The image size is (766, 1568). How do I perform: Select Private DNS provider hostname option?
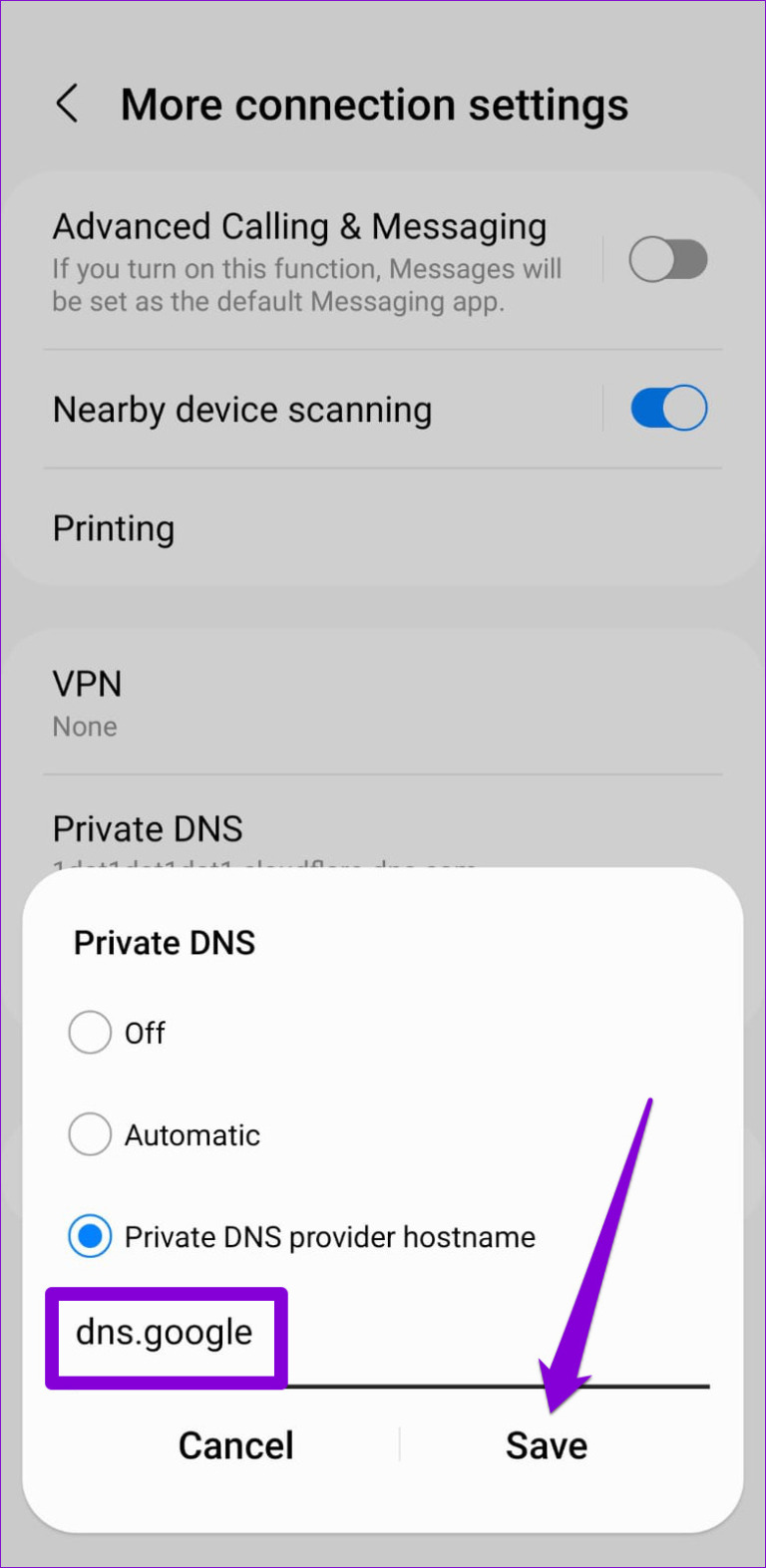pyautogui.click(x=90, y=1236)
